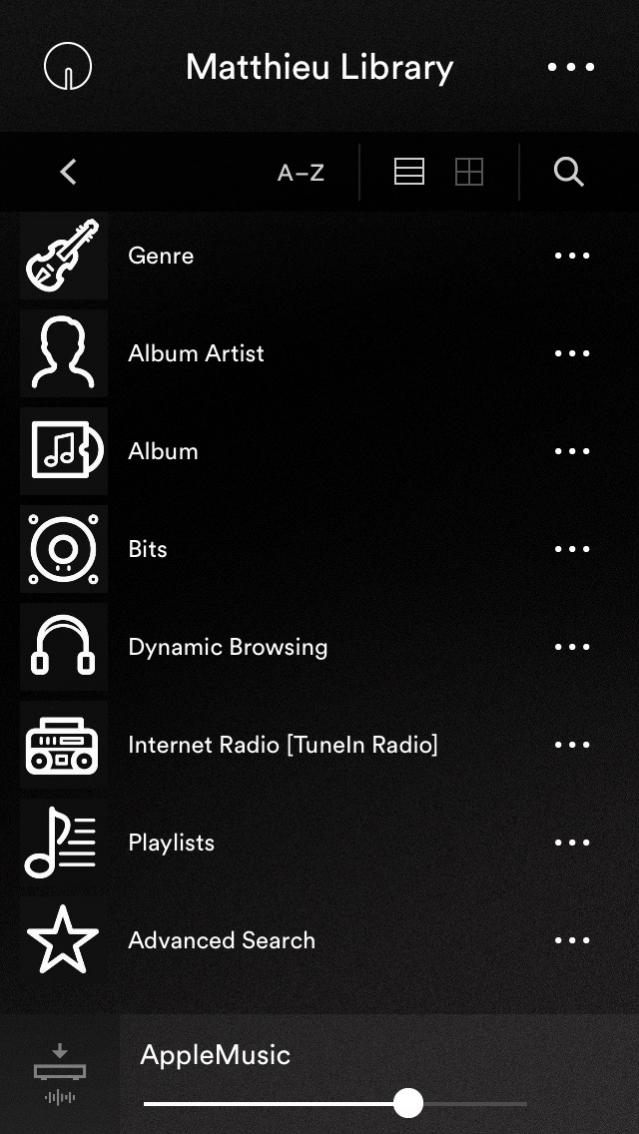639x1134 pixels.
Task: Show more options for Genre
Action: [x=572, y=256]
